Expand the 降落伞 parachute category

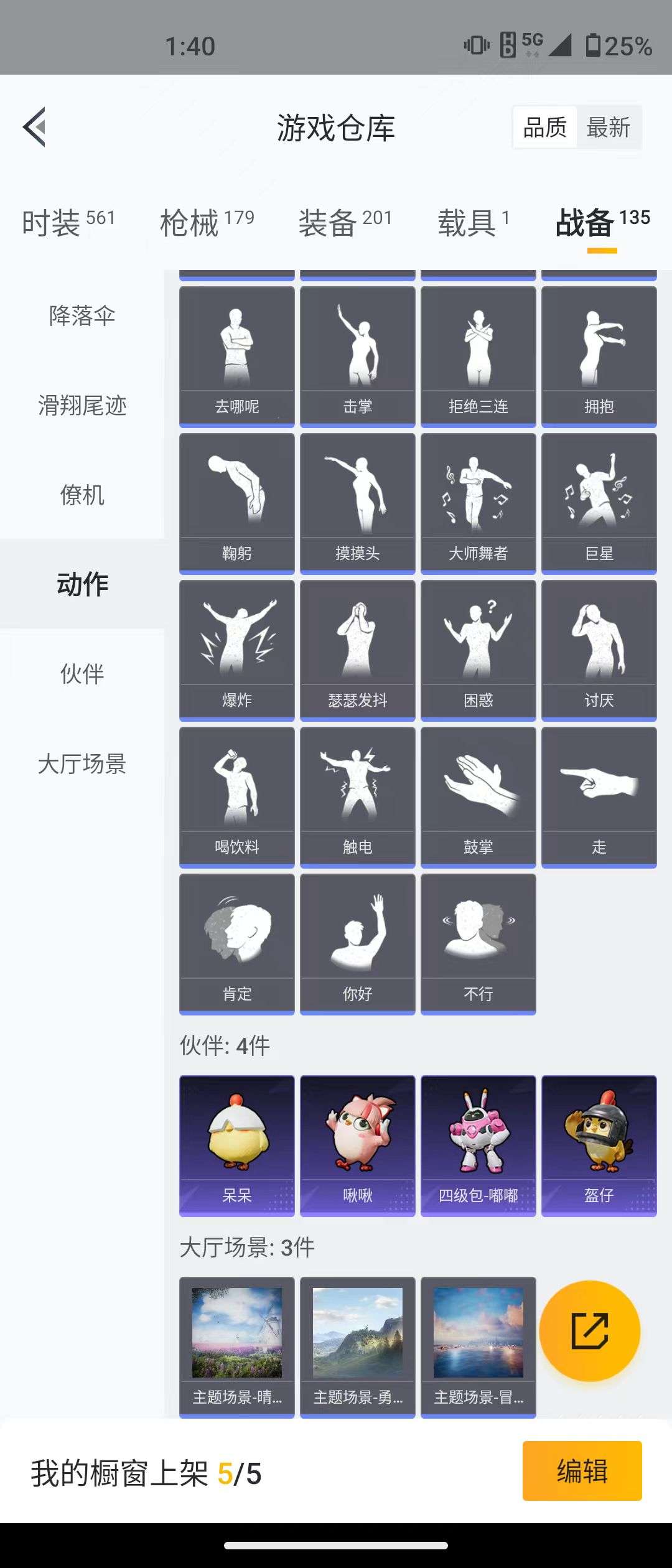click(x=82, y=316)
